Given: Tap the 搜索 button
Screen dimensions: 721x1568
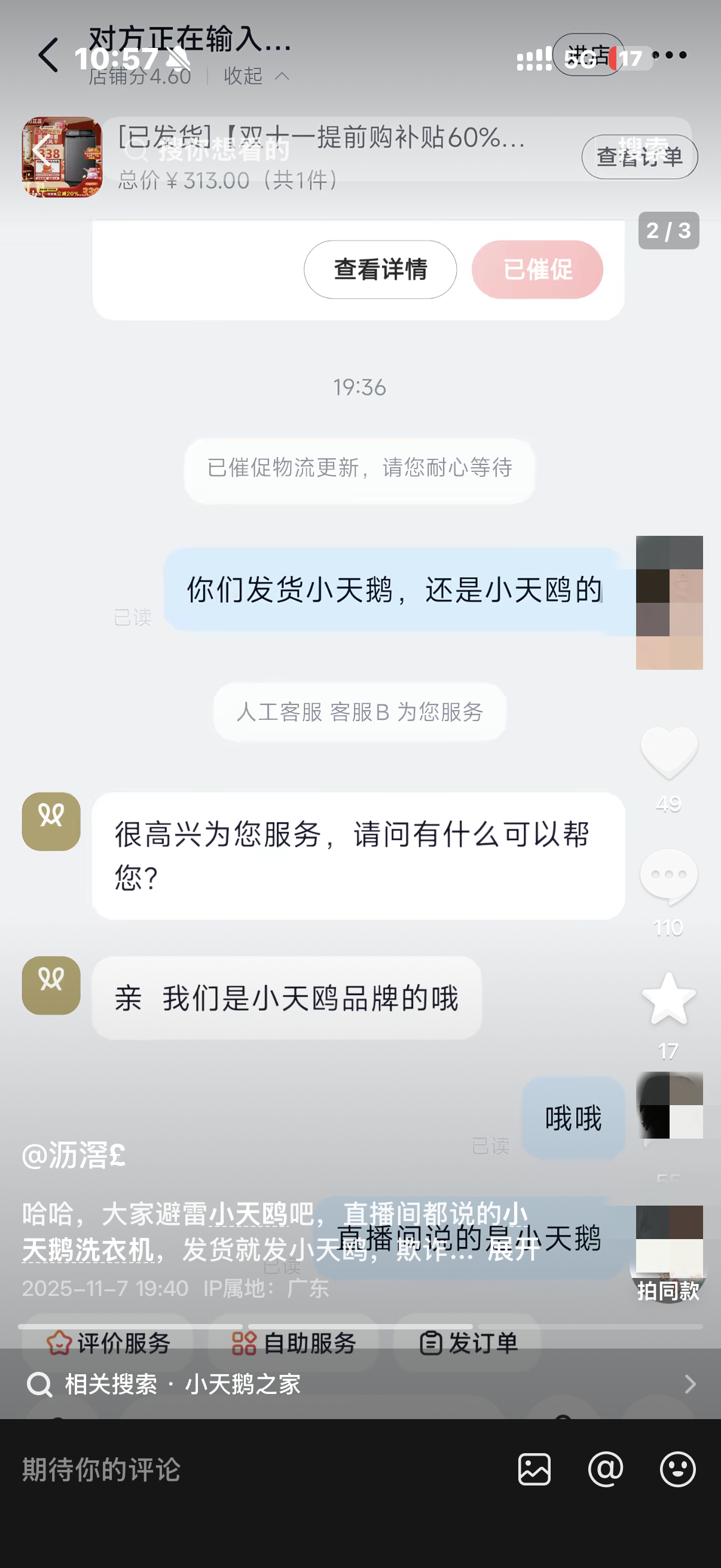Looking at the screenshot, I should (x=643, y=148).
